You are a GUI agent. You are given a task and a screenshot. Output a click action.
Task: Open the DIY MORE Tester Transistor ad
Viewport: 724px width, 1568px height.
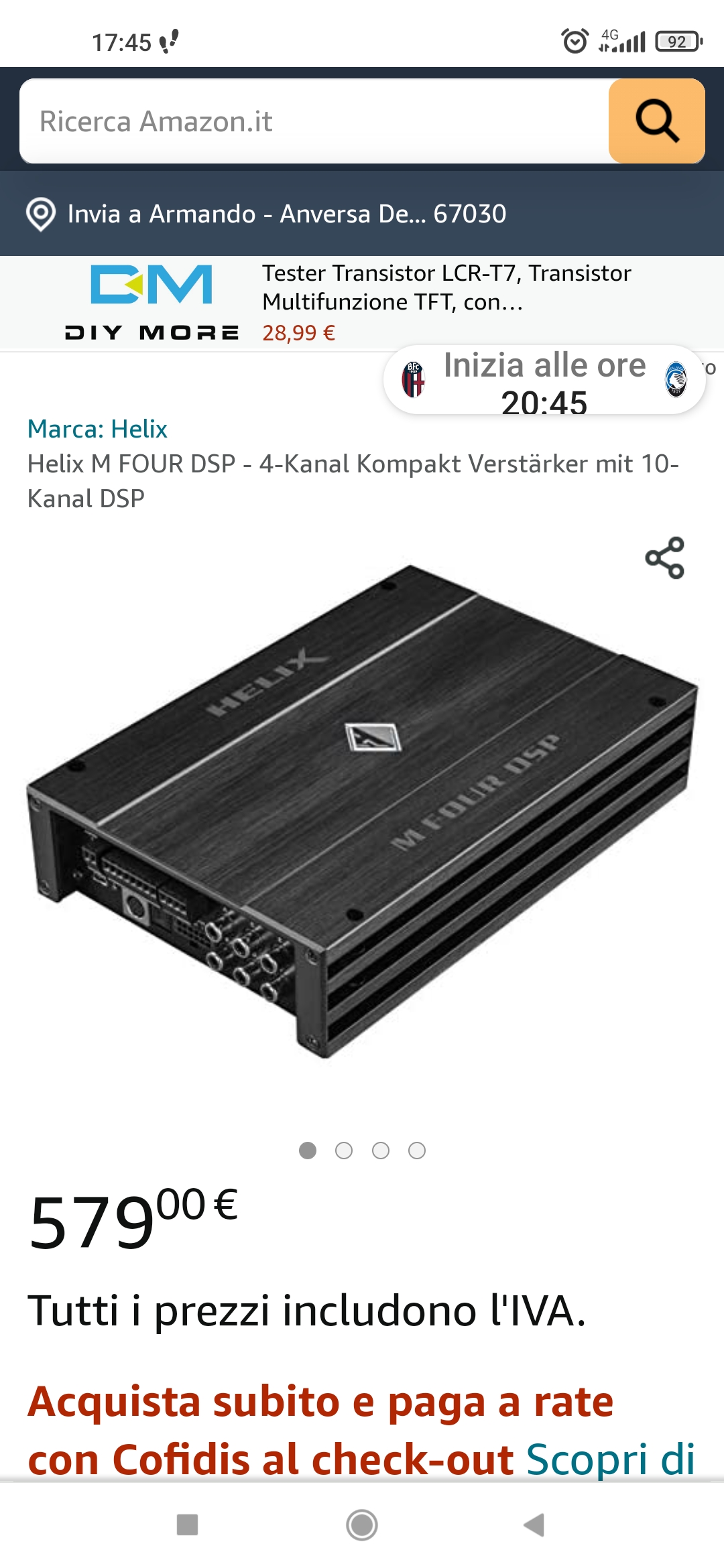point(362,303)
